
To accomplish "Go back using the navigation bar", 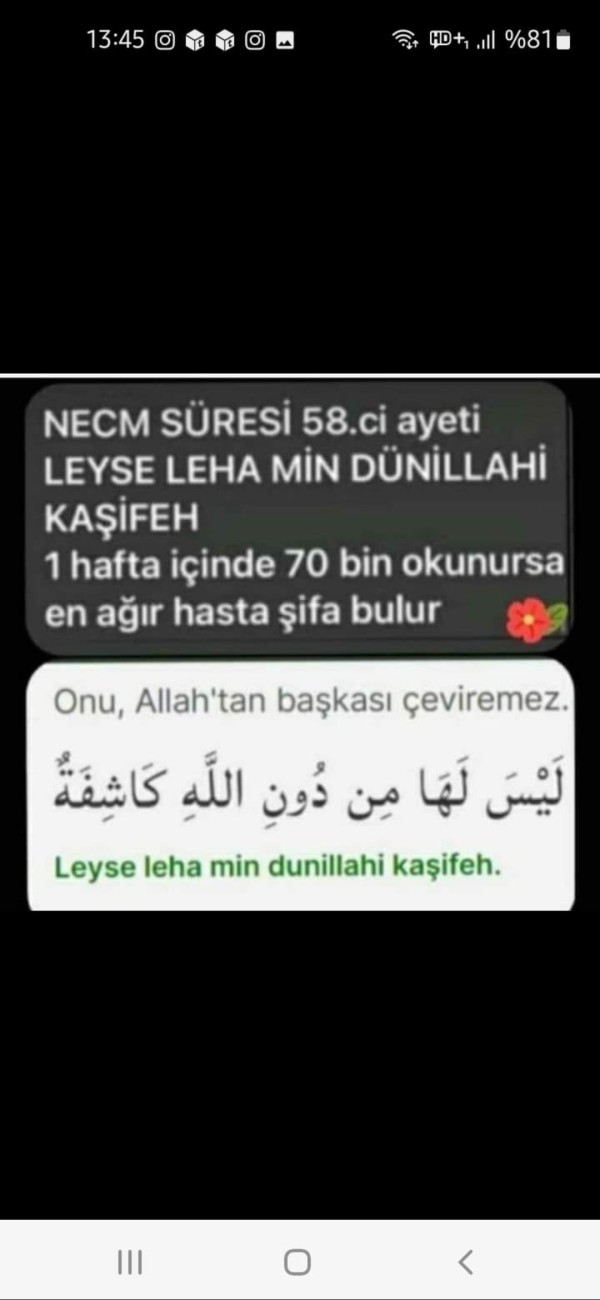I will coord(465,1262).
